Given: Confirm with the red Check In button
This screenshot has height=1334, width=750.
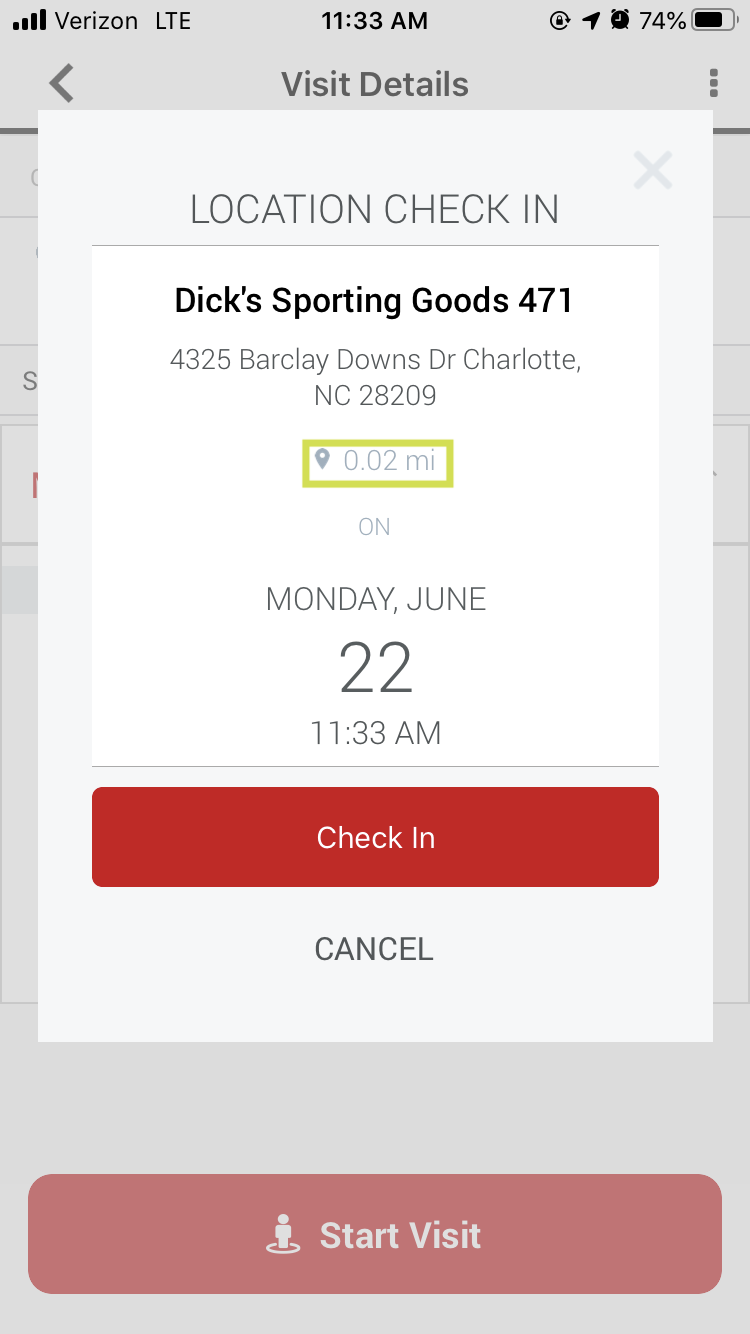Looking at the screenshot, I should click(x=375, y=837).
